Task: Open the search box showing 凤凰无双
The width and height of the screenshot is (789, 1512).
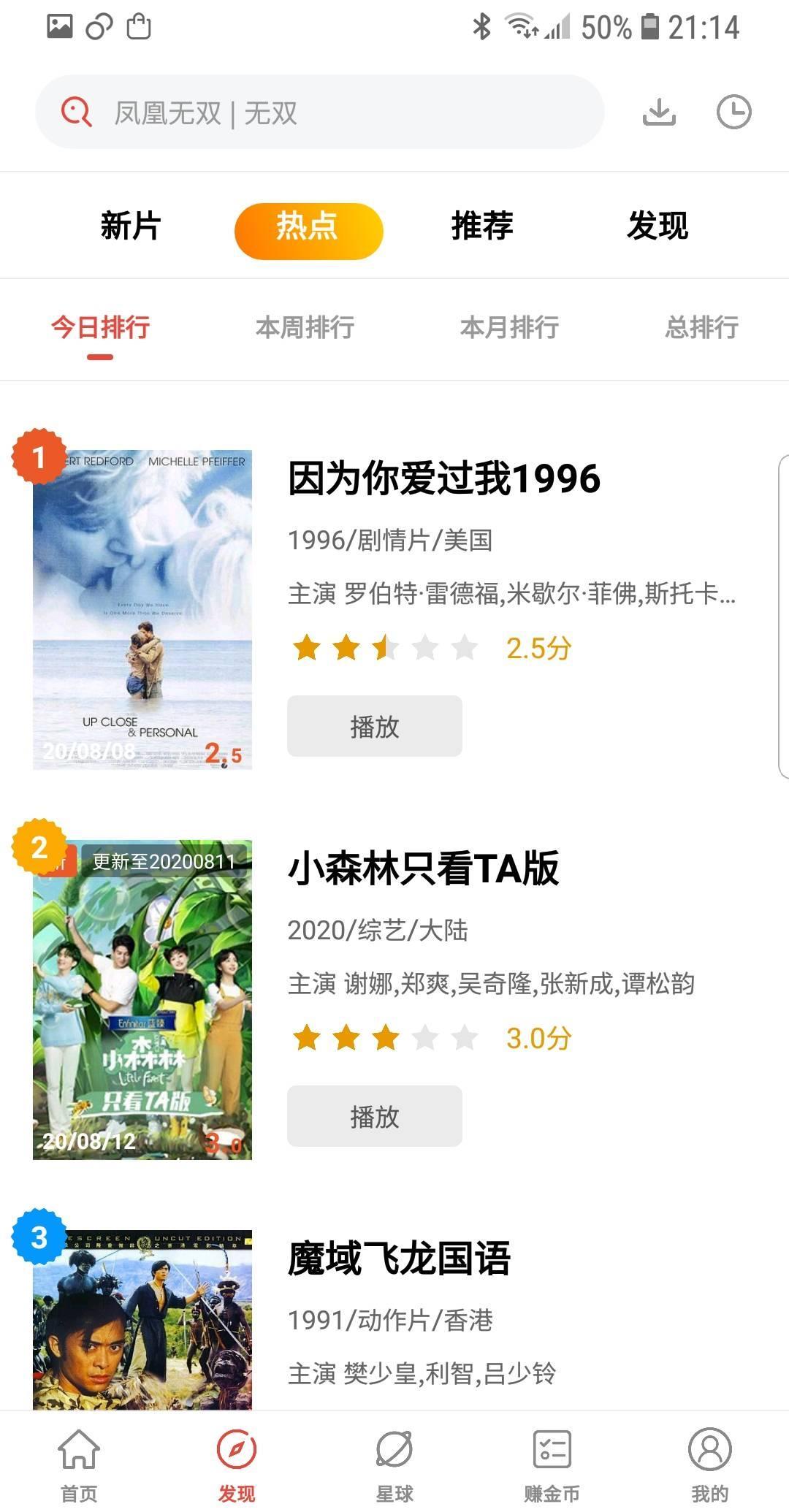Action: (319, 112)
